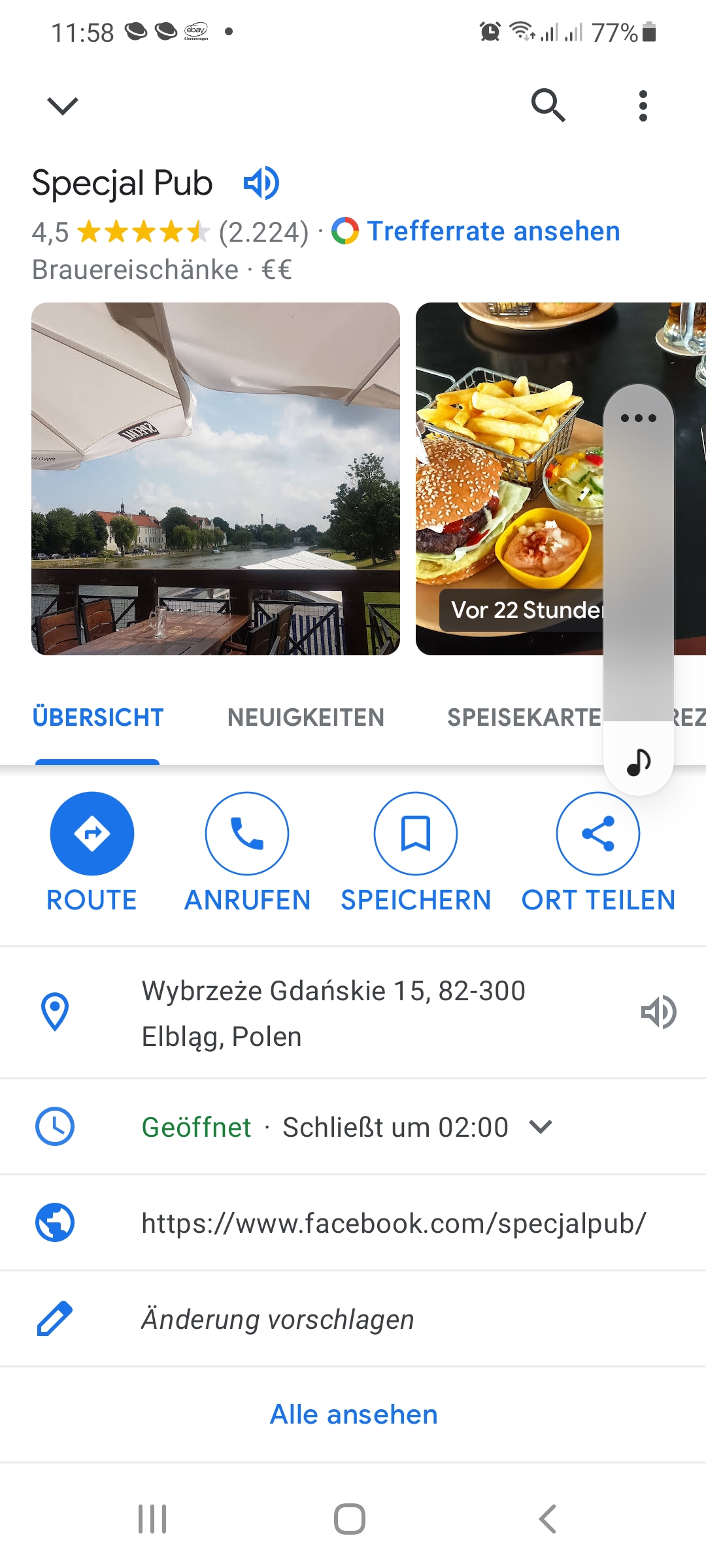Screen dimensions: 706x1568
Task: View the riverside terrace photo
Action: point(216,478)
